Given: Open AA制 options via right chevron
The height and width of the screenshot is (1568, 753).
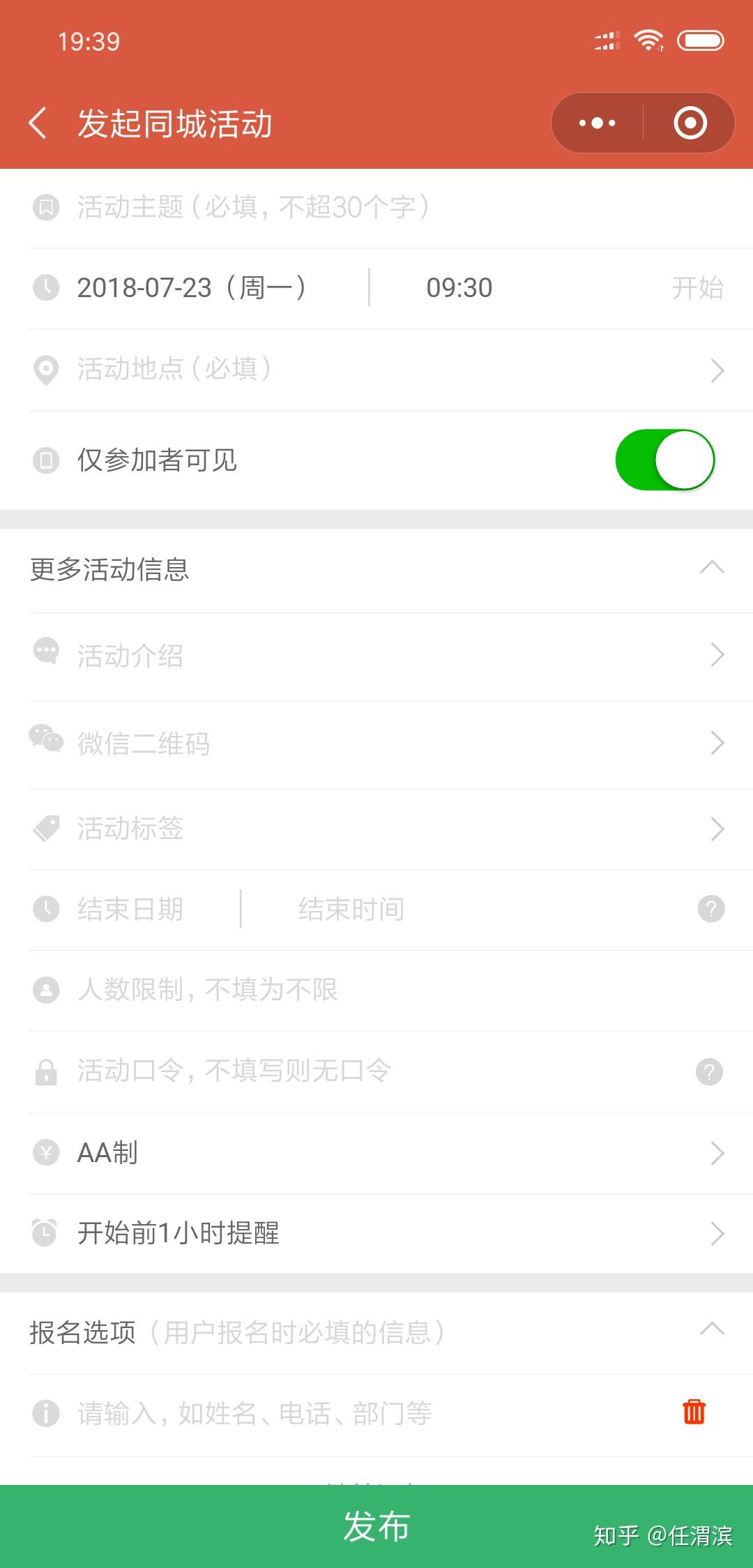Looking at the screenshot, I should pyautogui.click(x=718, y=1153).
